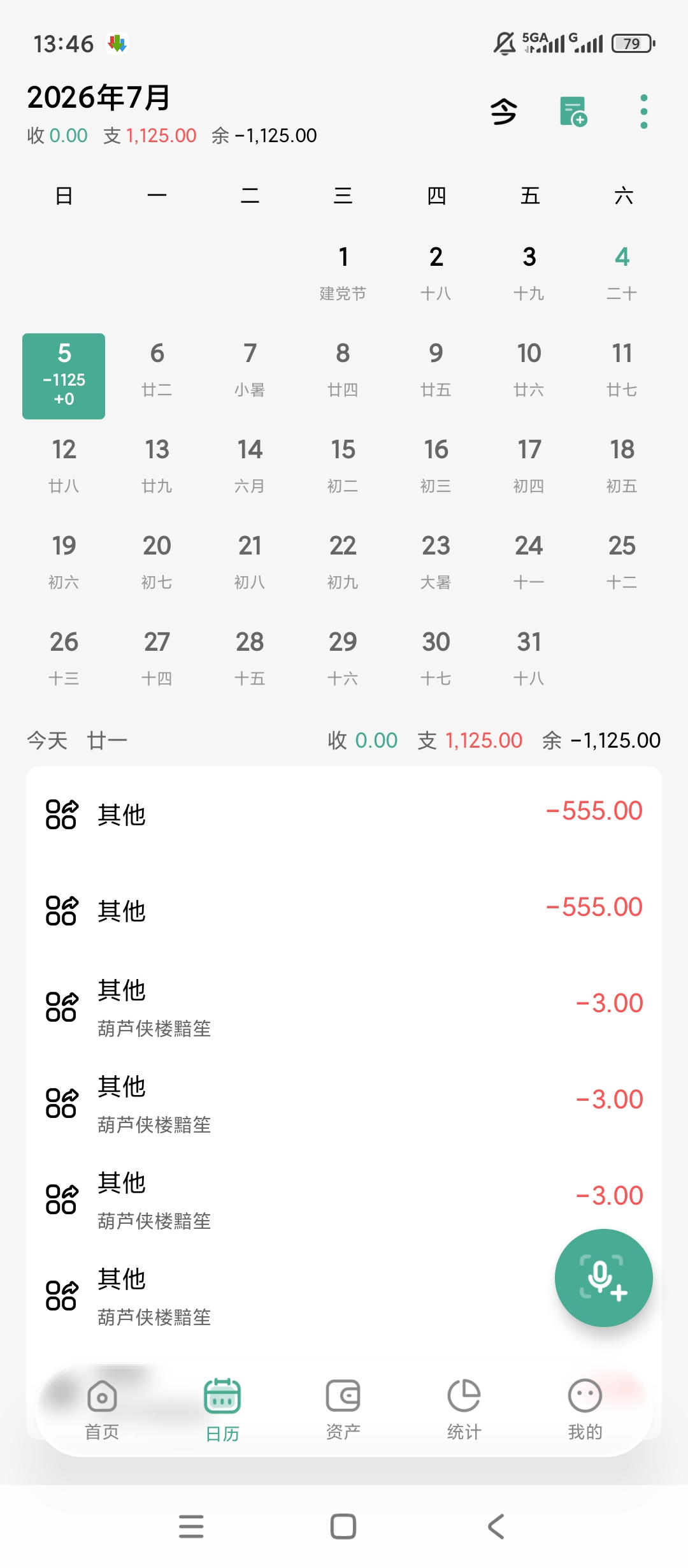Jump to today with the 今 icon

503,112
